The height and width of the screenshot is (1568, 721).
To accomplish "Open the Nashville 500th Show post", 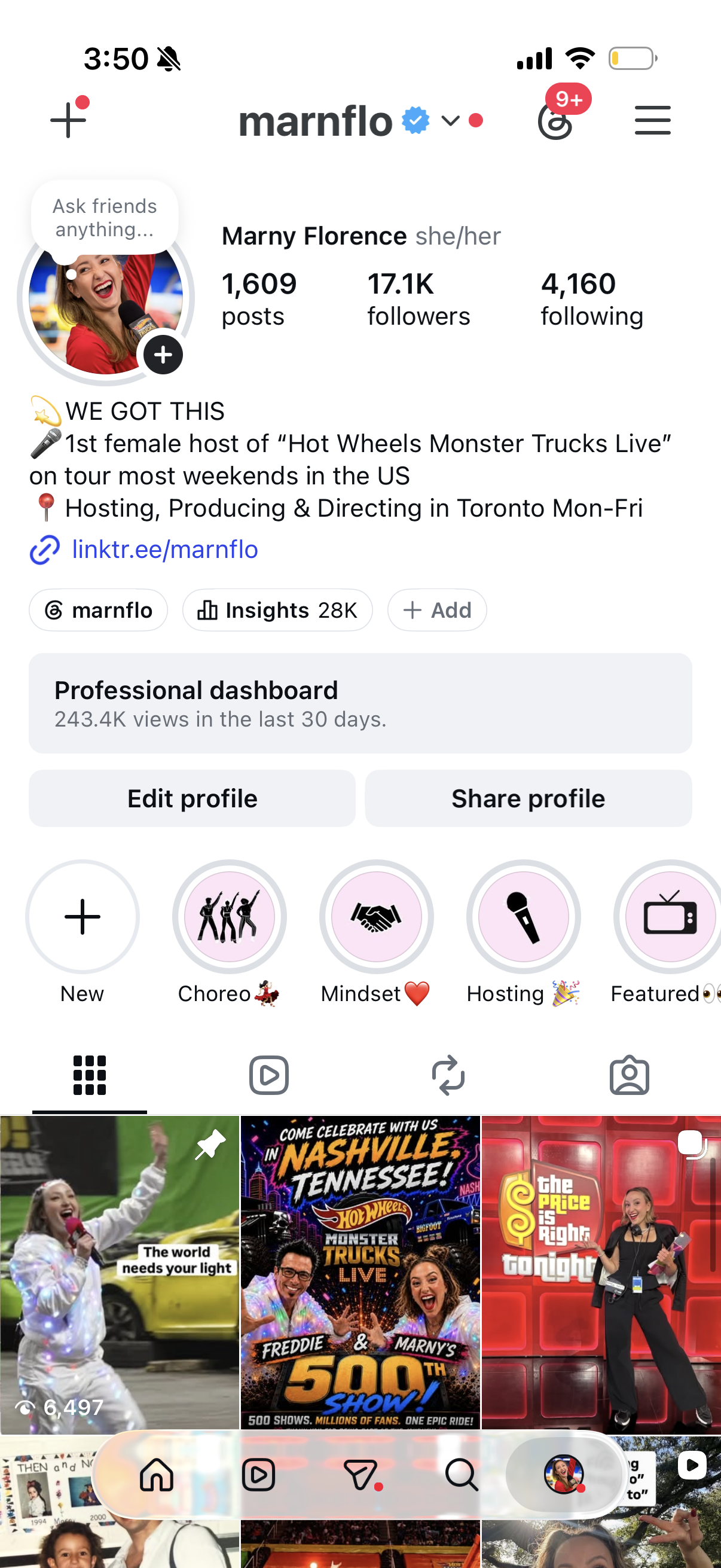I will [360, 1272].
